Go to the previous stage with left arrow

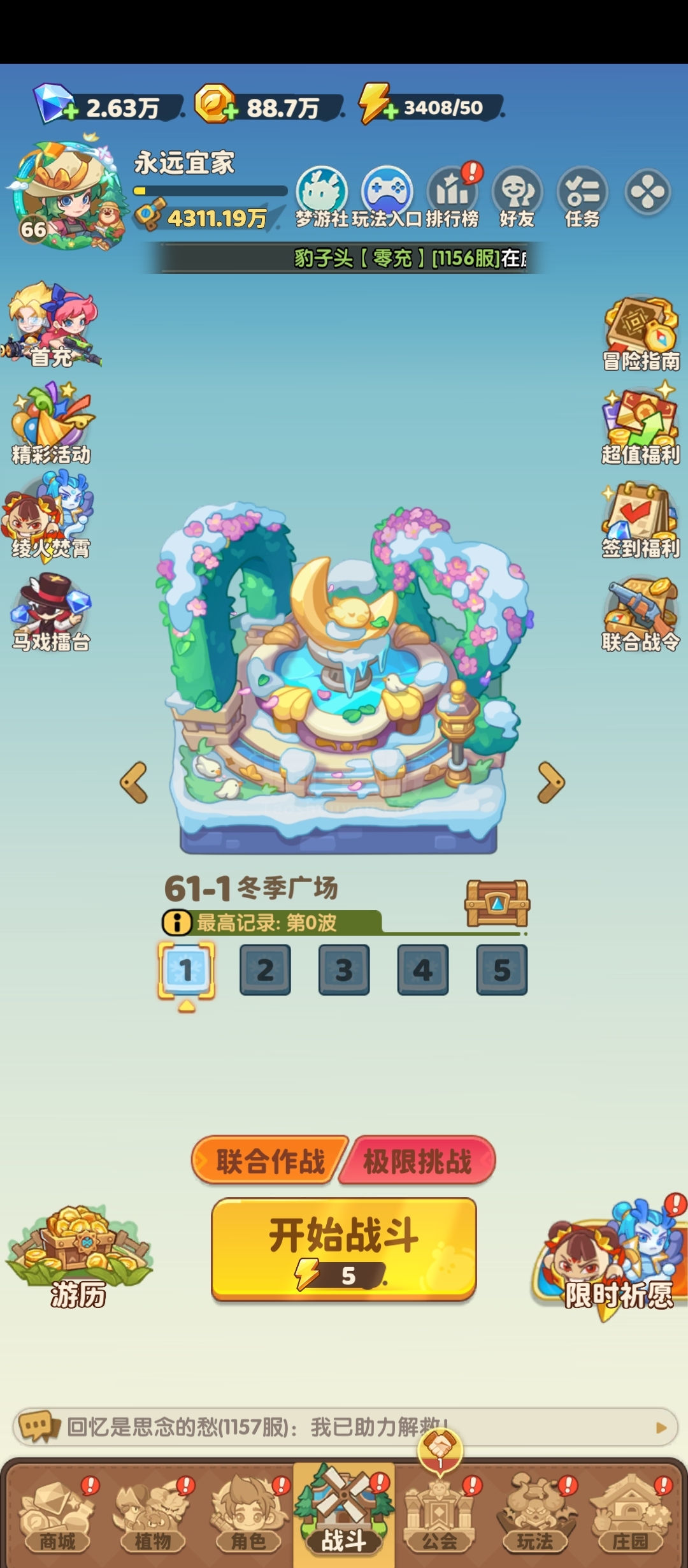point(134,782)
